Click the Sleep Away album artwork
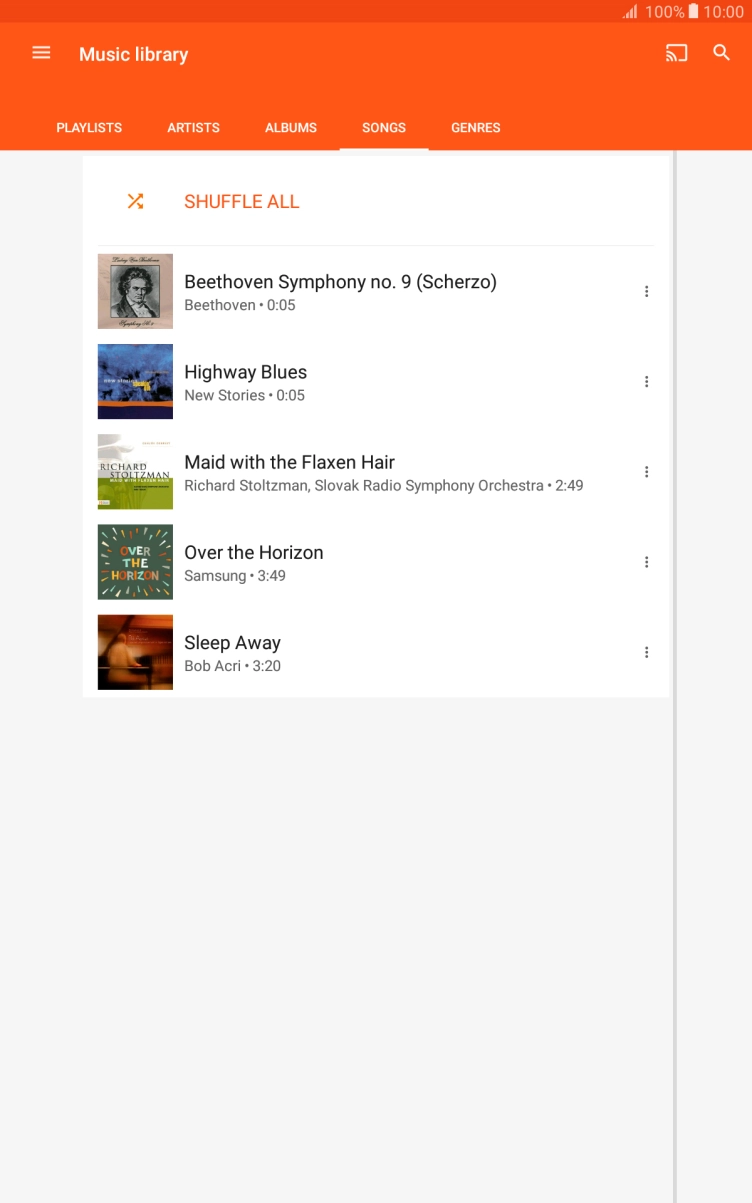The width and height of the screenshot is (752, 1203). (x=135, y=652)
